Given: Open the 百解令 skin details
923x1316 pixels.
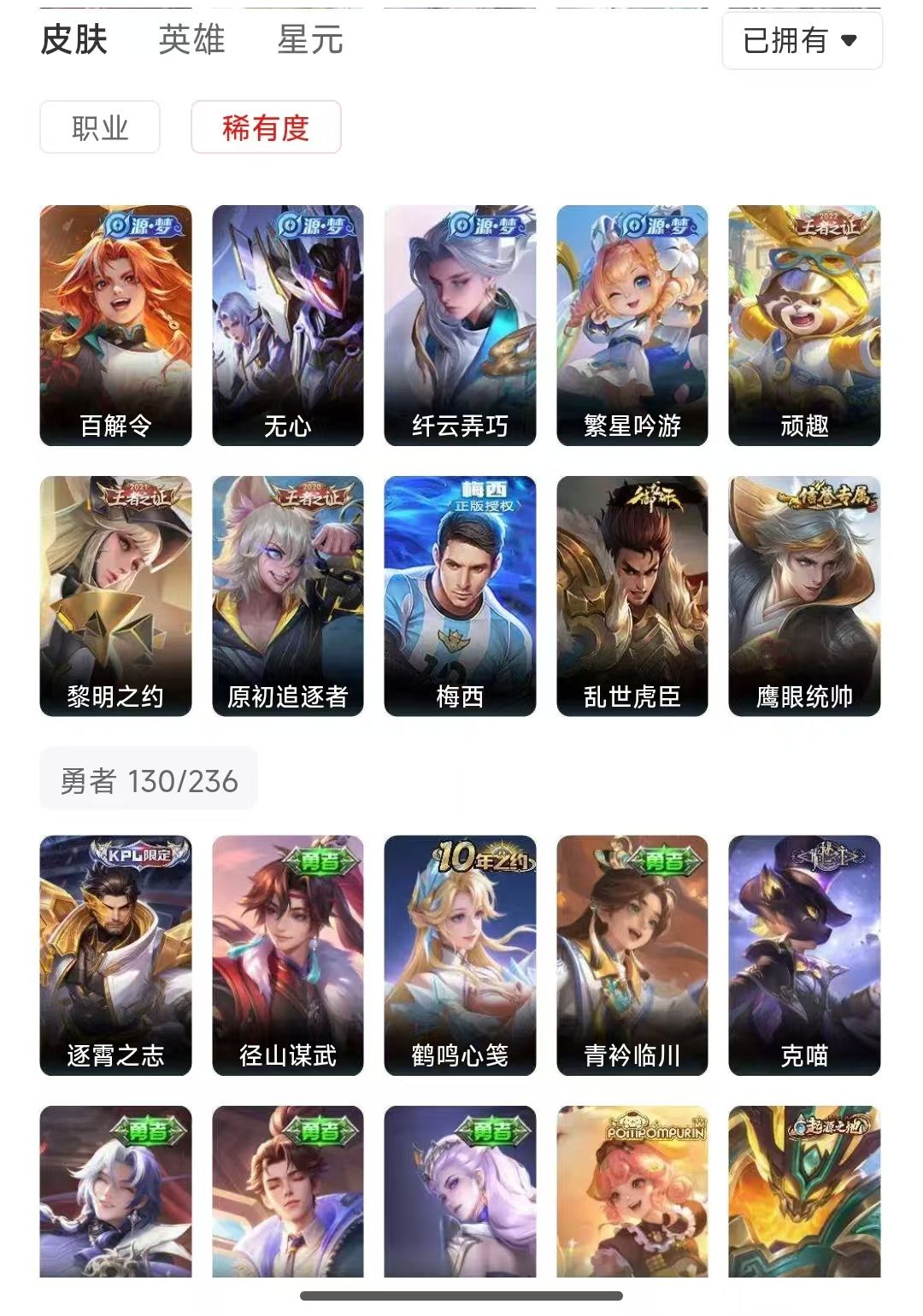Looking at the screenshot, I should (117, 325).
